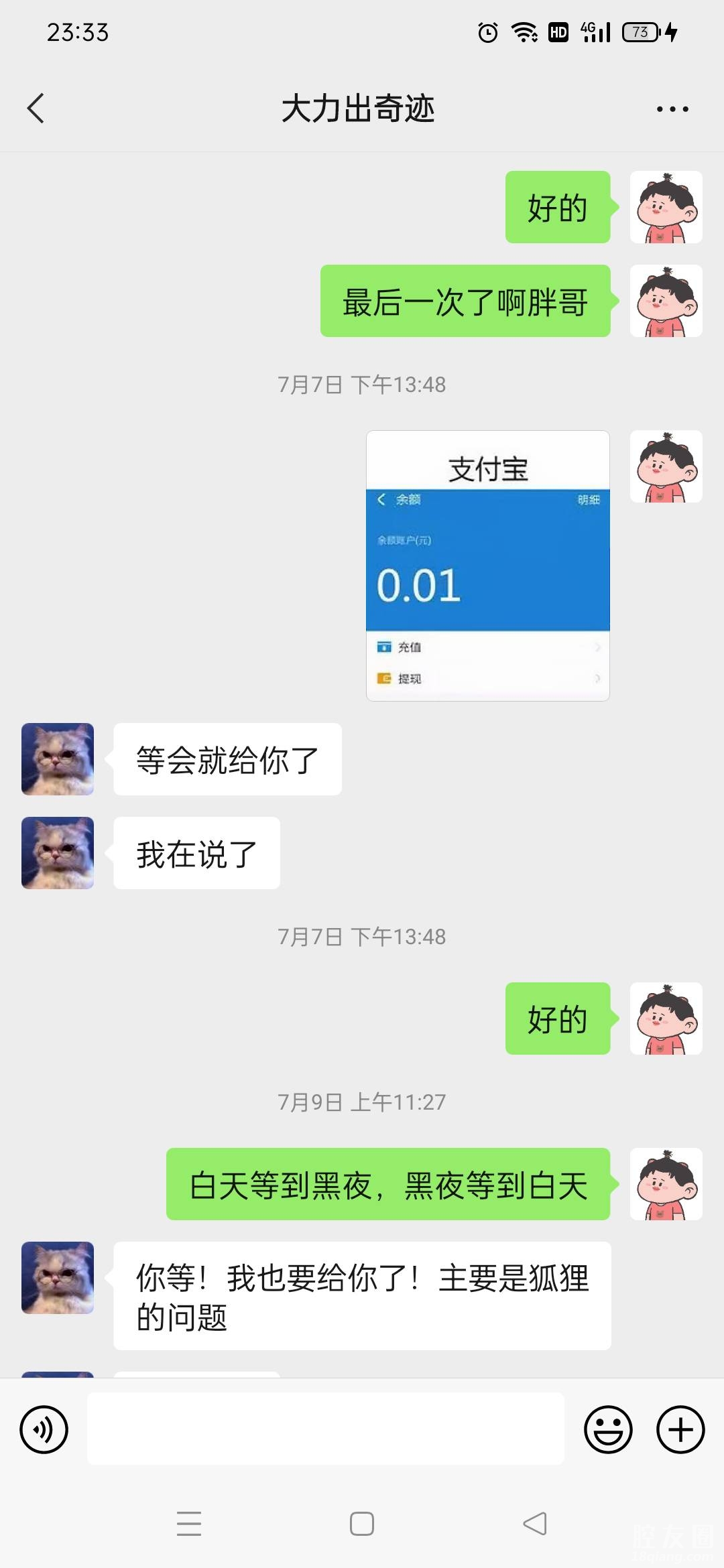
Task: Focus the message text field
Action: (x=325, y=1429)
